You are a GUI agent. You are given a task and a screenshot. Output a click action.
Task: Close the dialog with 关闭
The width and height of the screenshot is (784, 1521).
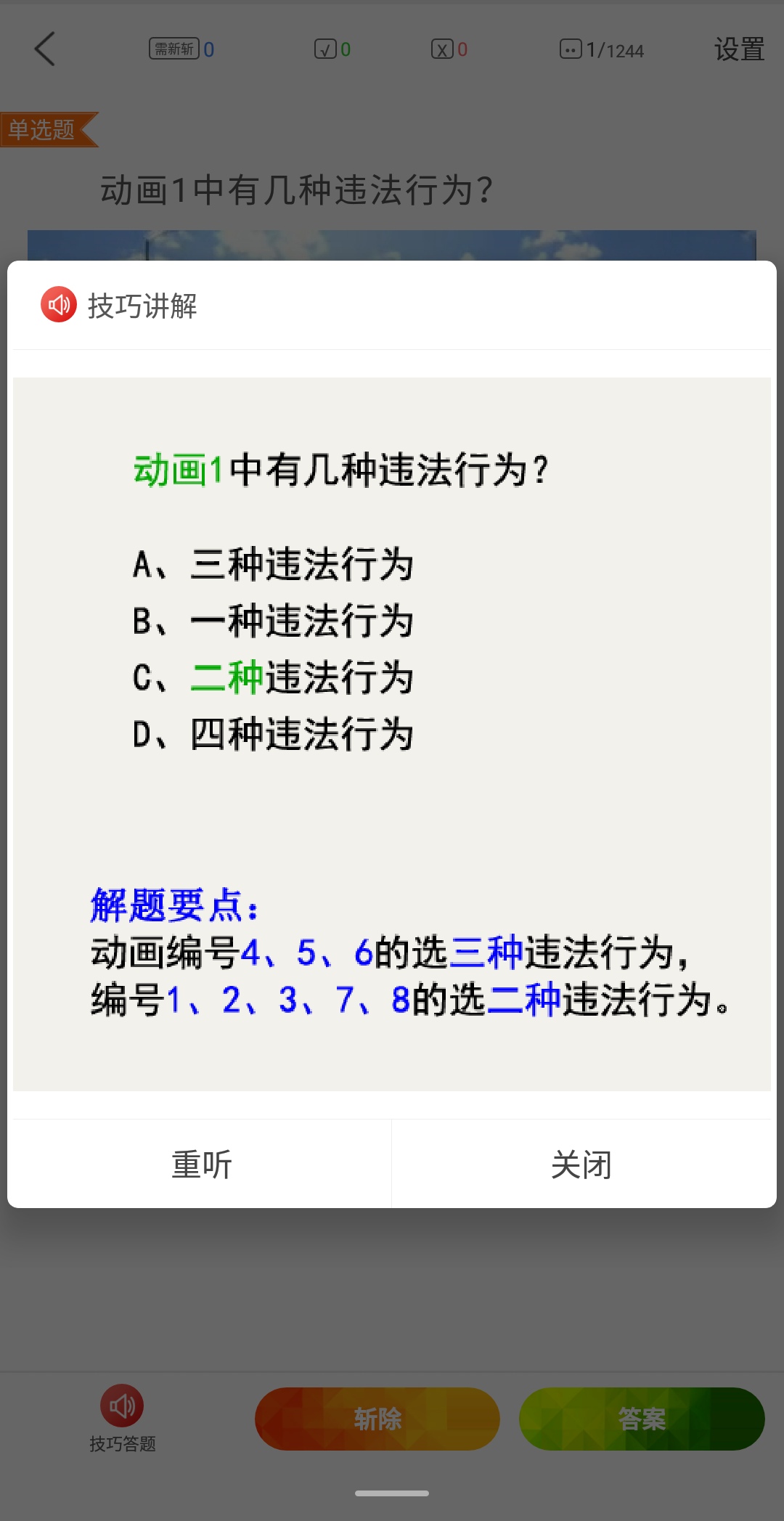point(581,1163)
